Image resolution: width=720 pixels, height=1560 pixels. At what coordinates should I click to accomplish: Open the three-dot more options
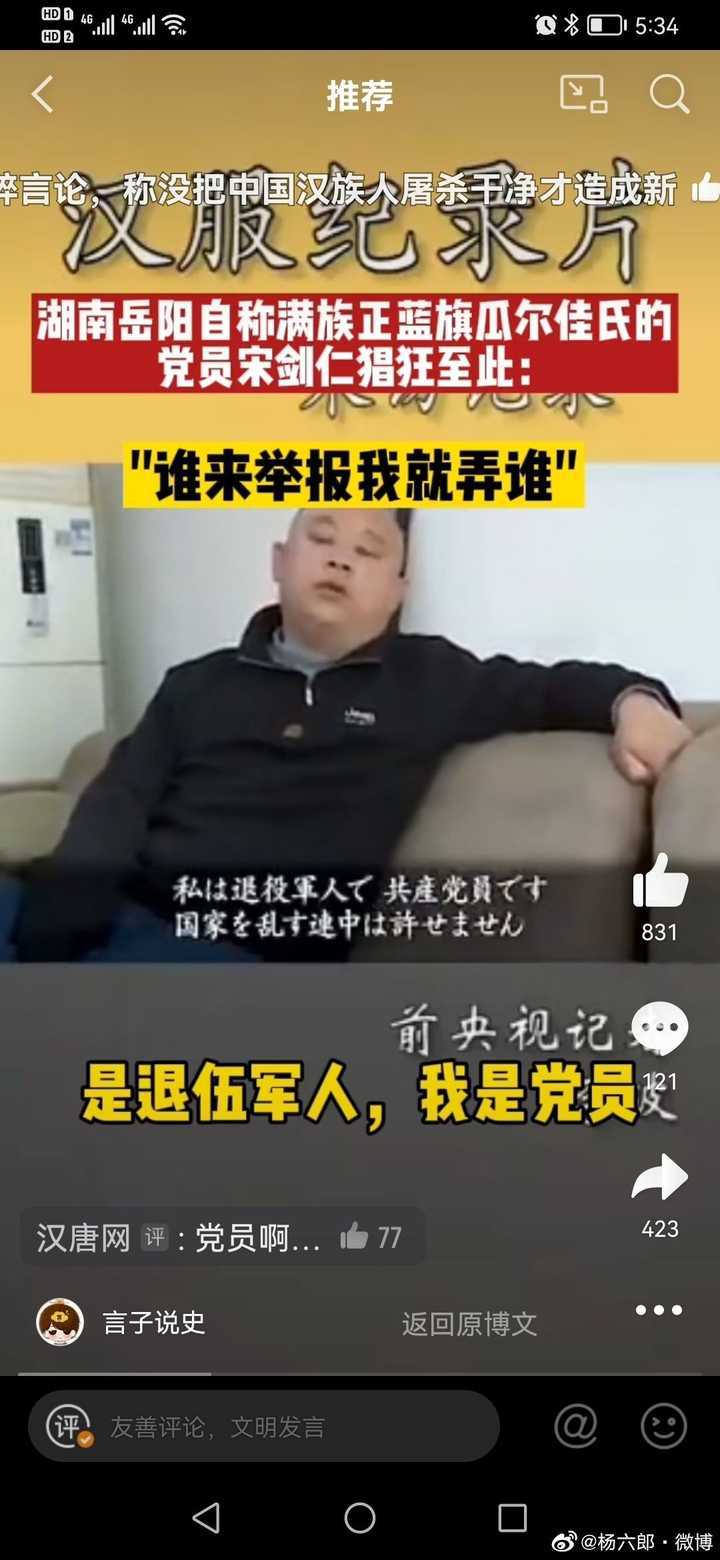pos(658,1310)
